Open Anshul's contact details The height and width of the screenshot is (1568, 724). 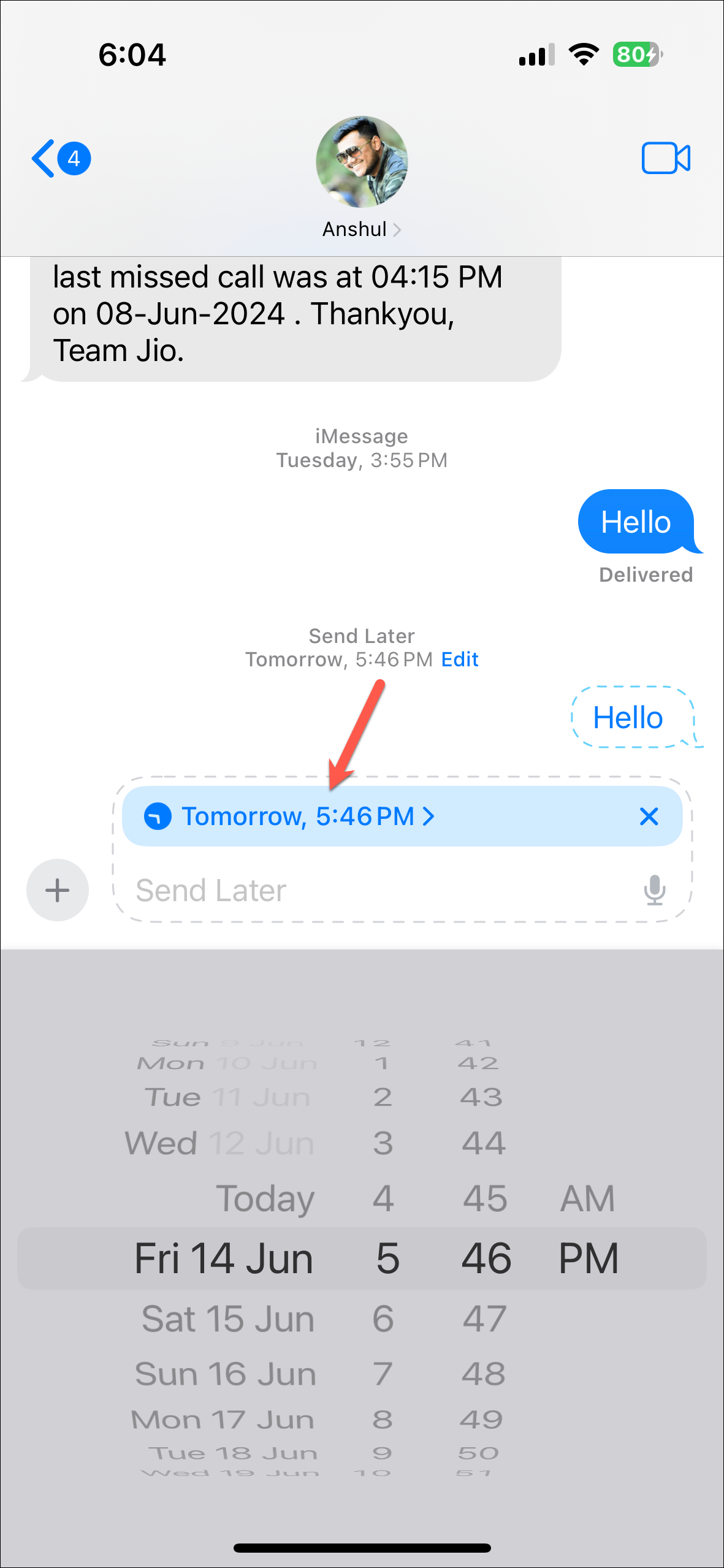coord(361,229)
